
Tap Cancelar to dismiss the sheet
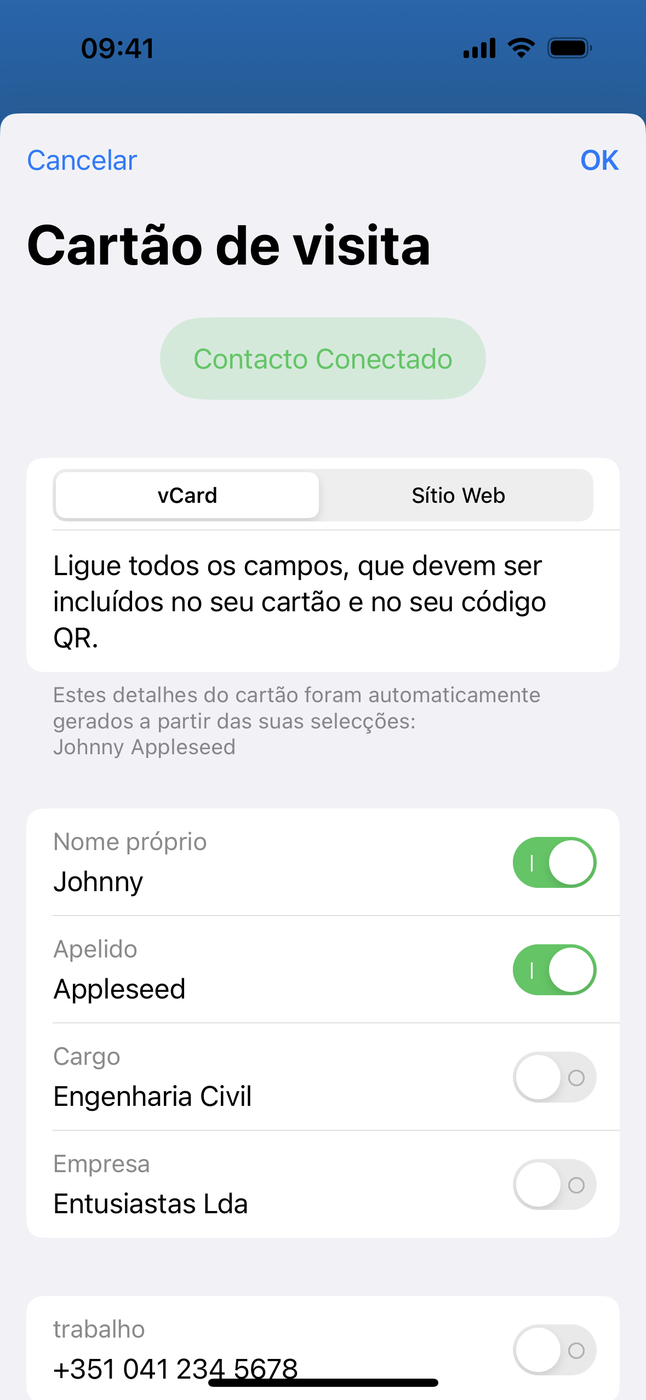tap(82, 160)
